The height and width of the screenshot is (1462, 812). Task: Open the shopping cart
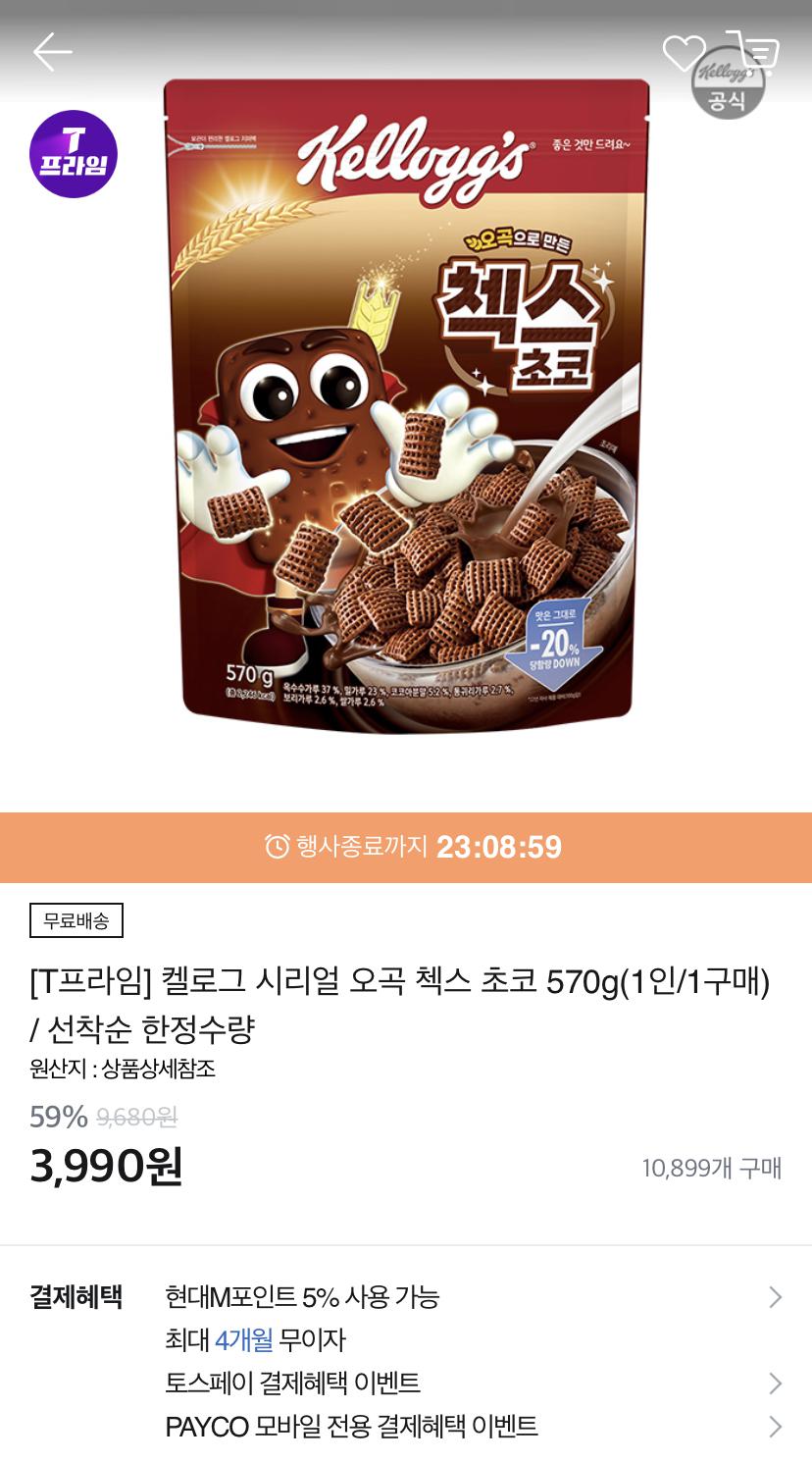[758, 53]
